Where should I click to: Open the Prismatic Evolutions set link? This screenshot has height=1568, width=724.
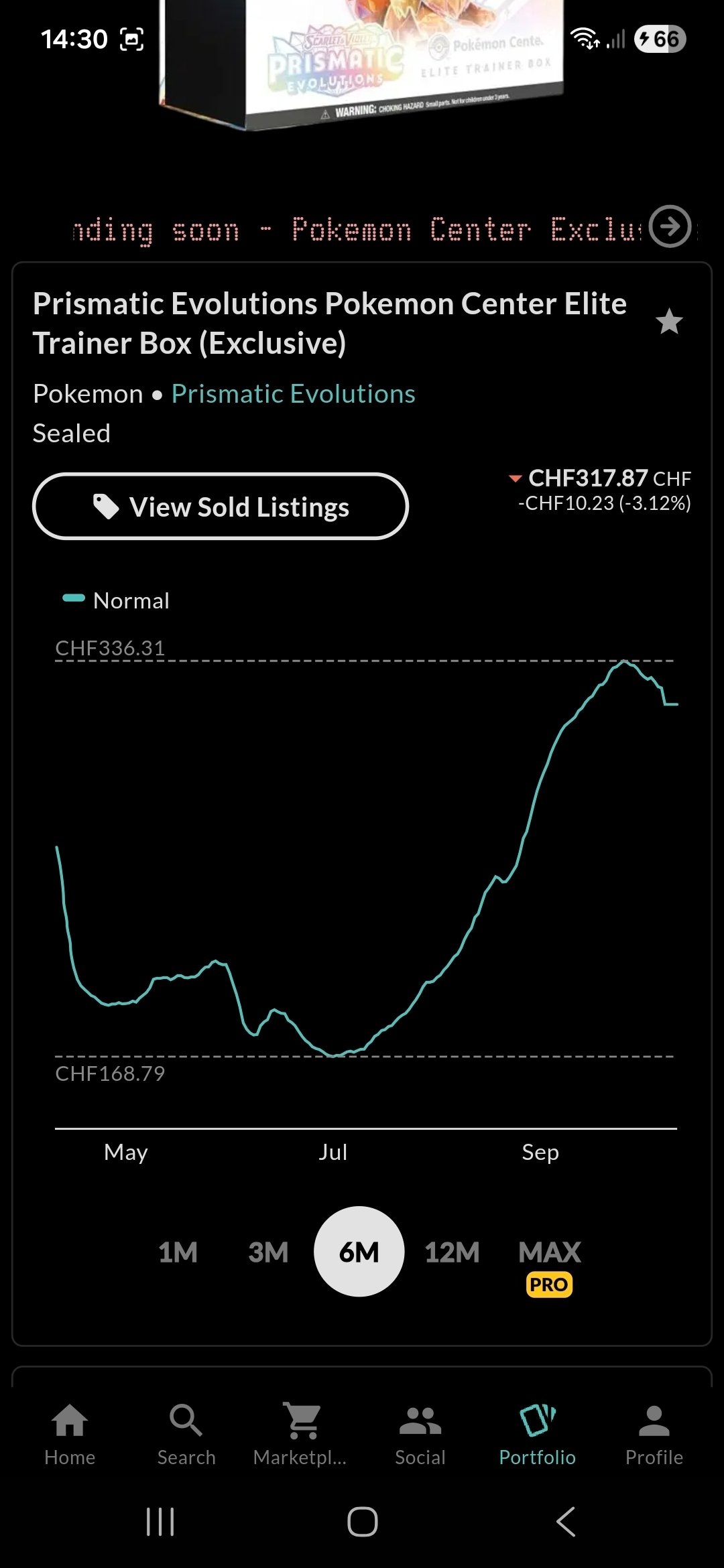pyautogui.click(x=293, y=394)
